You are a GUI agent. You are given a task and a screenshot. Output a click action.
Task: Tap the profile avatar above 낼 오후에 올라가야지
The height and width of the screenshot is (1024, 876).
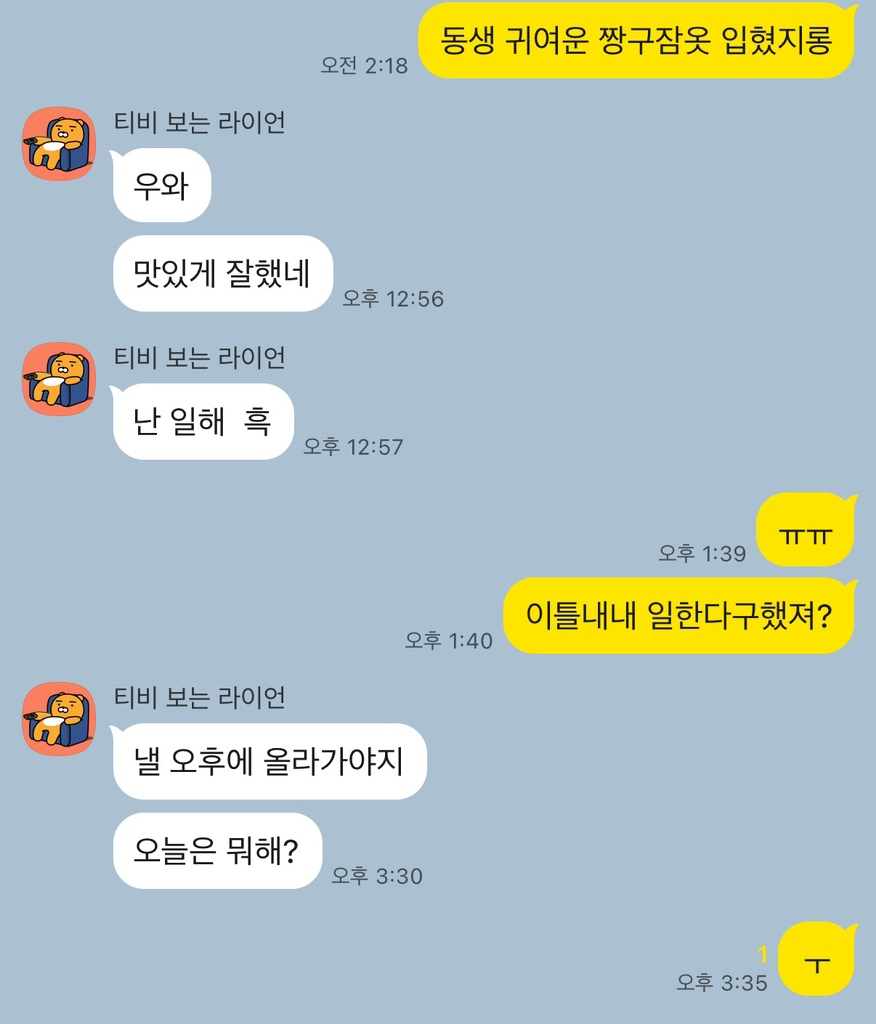pos(58,719)
